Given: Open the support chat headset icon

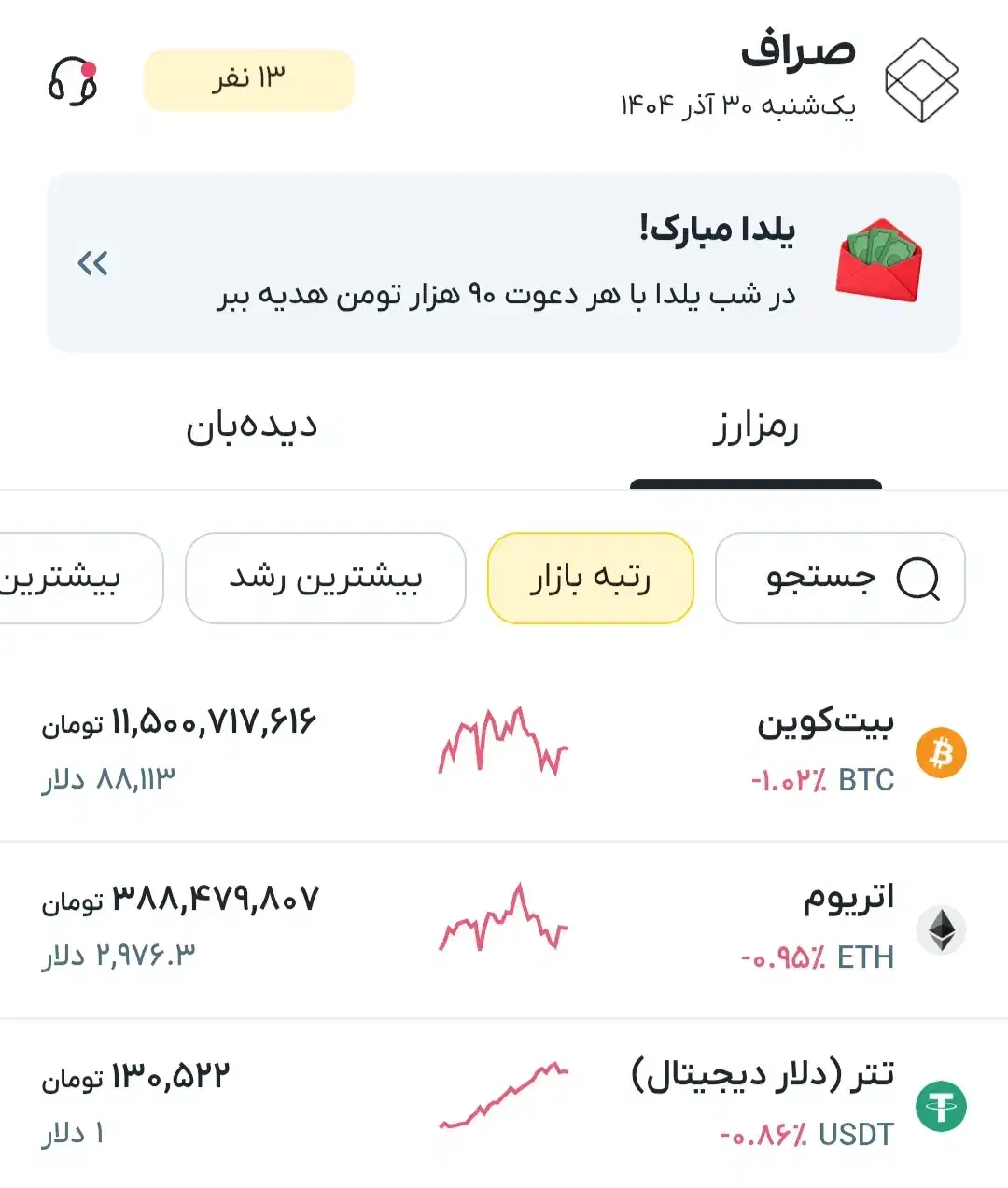Looking at the screenshot, I should [75, 79].
